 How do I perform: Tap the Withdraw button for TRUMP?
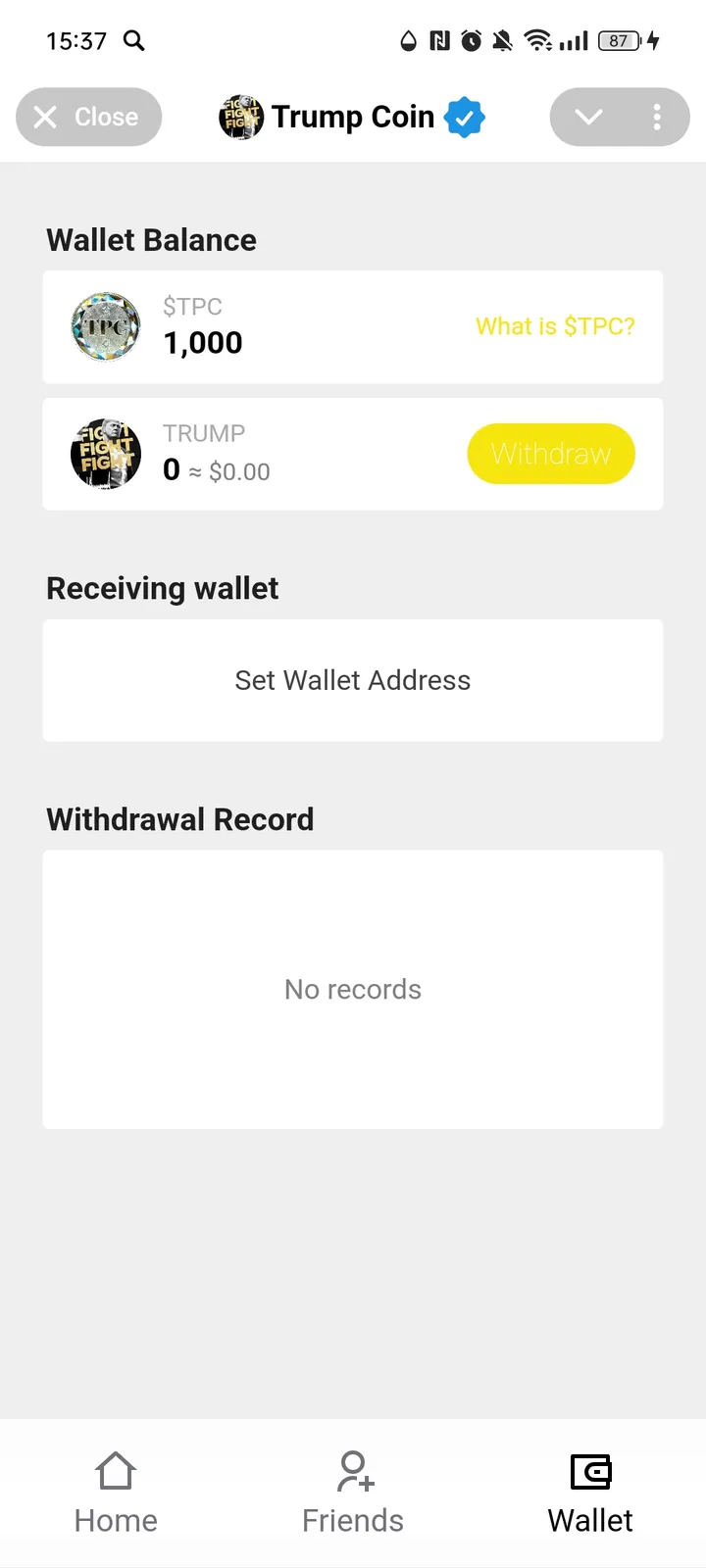(x=551, y=454)
